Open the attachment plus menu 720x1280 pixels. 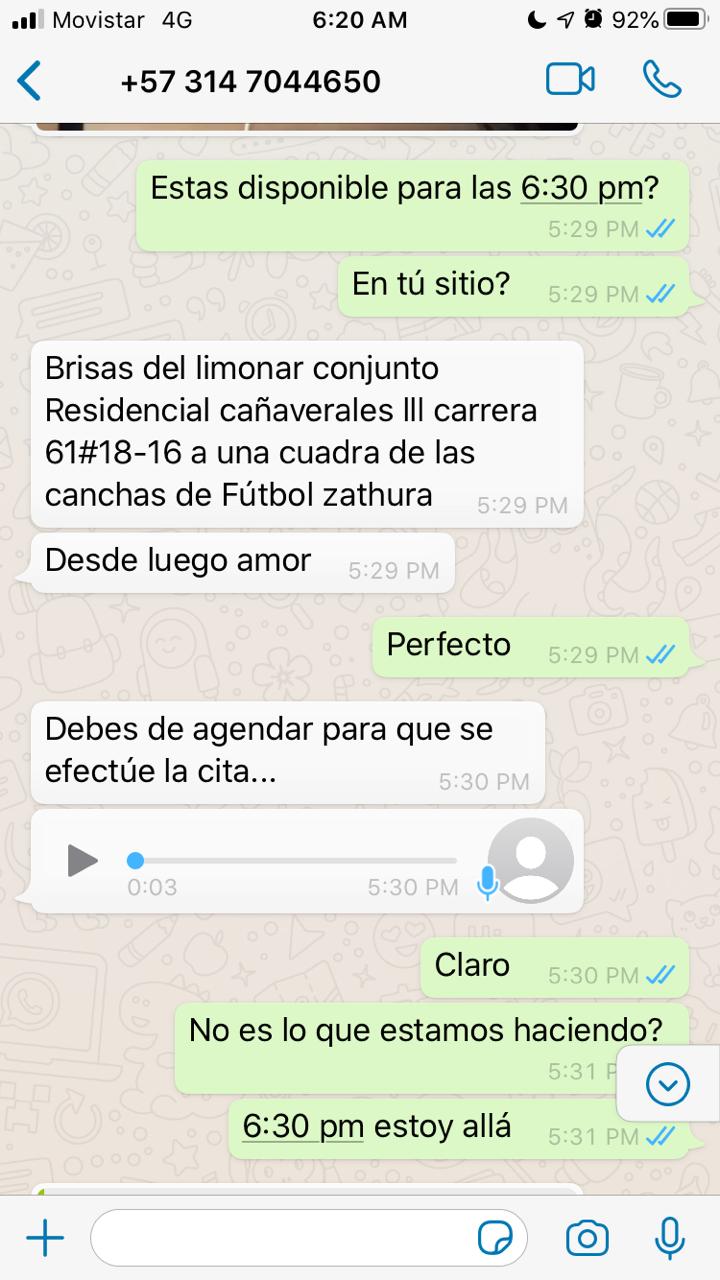(44, 1239)
